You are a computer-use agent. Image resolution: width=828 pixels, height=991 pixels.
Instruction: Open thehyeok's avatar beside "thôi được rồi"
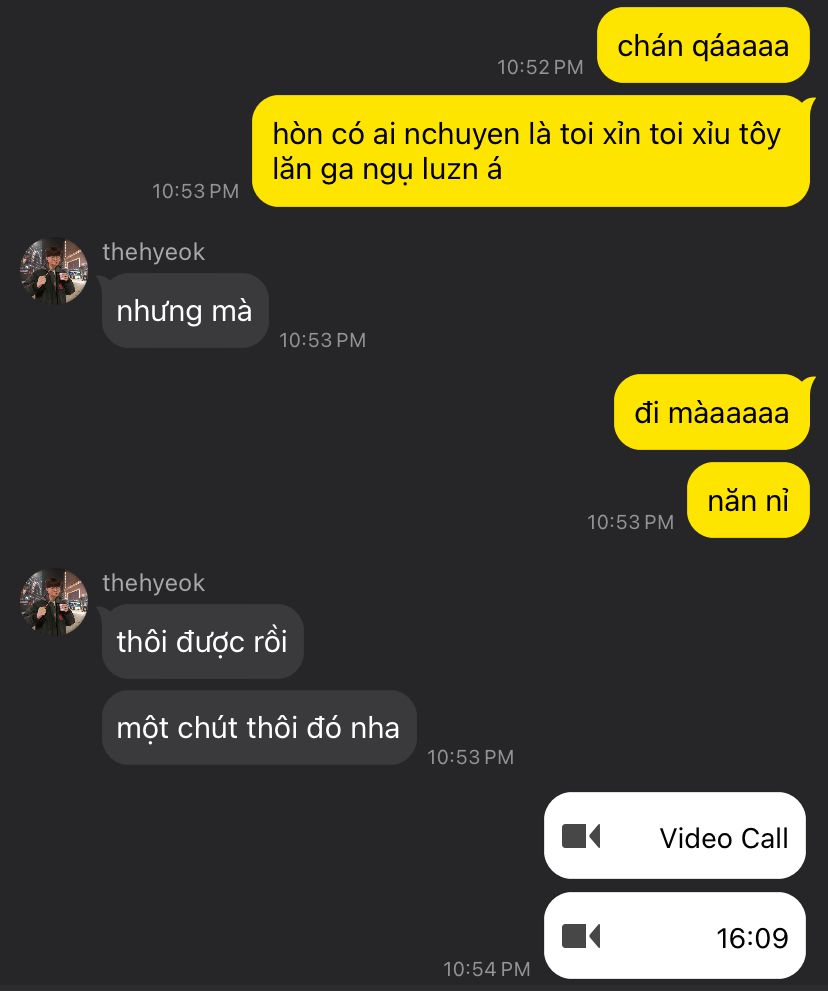coord(54,603)
